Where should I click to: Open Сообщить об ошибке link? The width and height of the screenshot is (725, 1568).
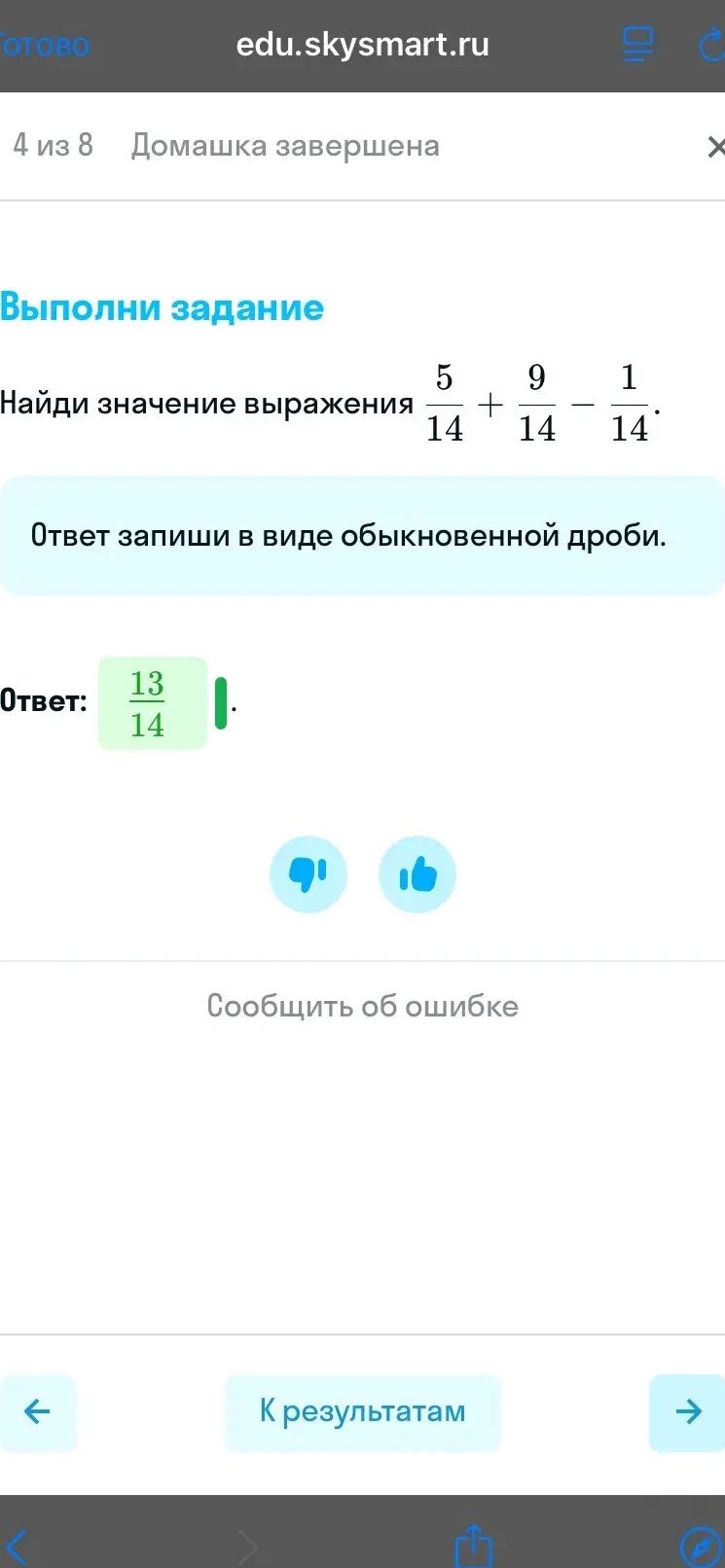(362, 1006)
